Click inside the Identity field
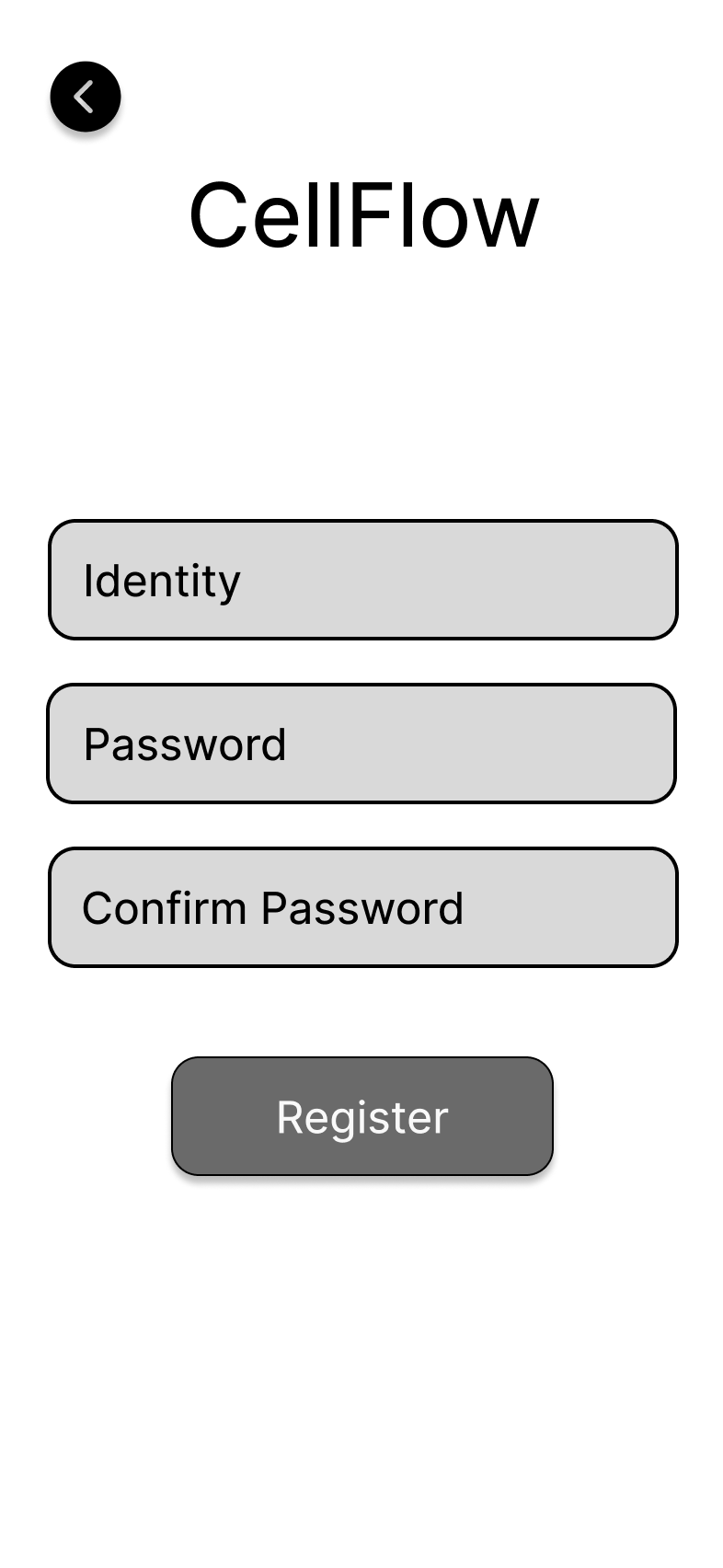The image size is (723, 1568). tap(362, 579)
